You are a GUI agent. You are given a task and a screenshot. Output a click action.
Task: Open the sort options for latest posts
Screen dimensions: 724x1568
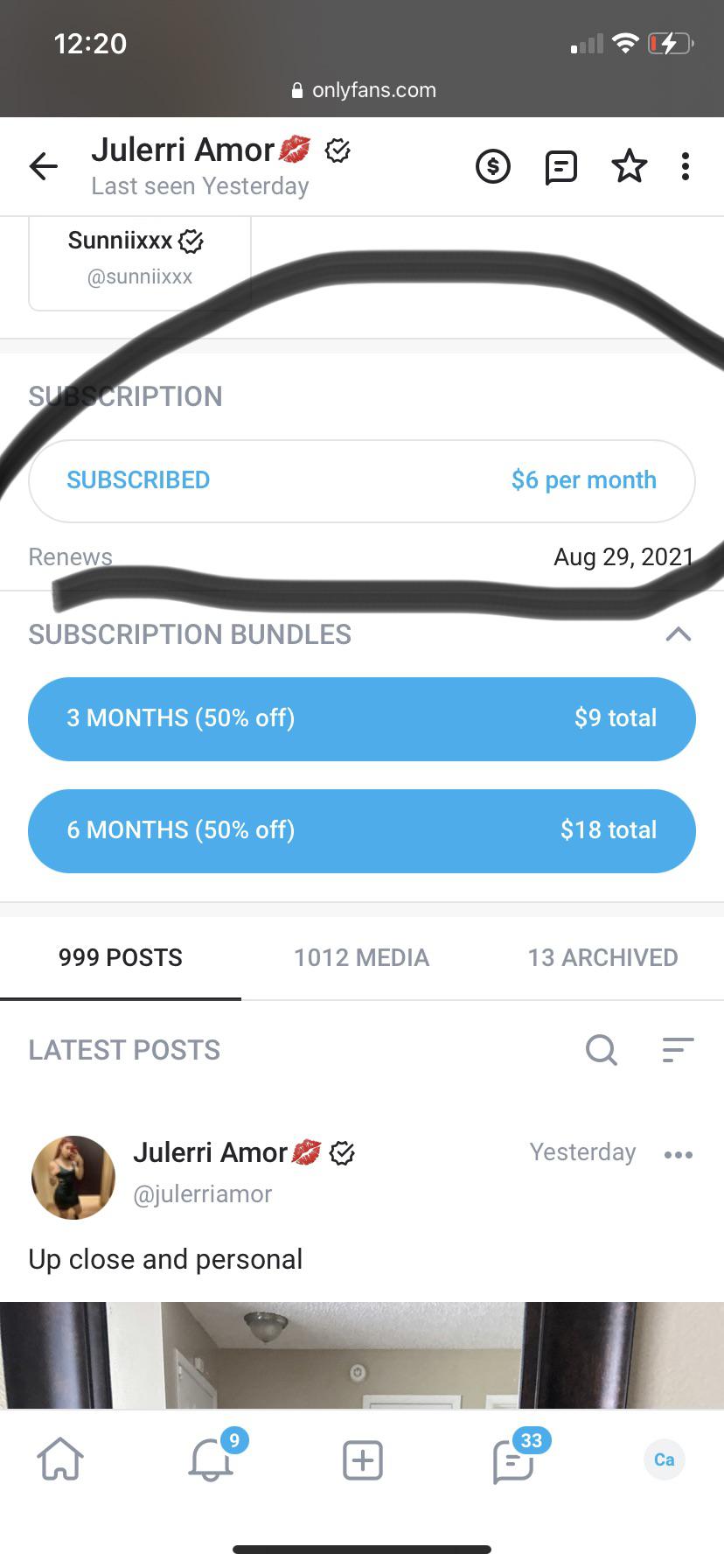point(678,1049)
